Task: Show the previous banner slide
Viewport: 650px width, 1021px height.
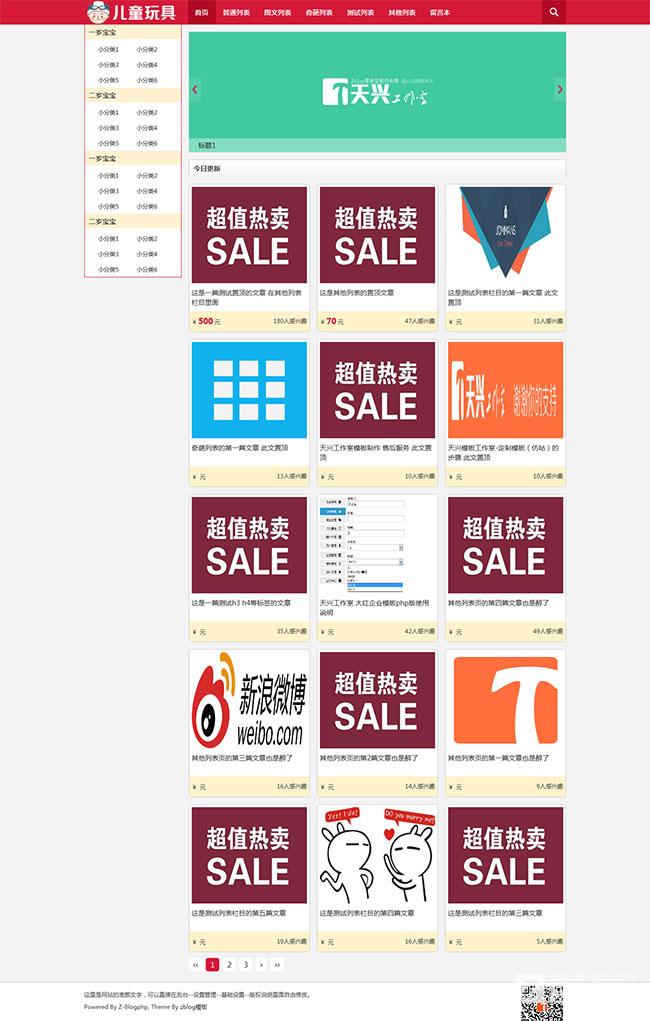Action: tap(195, 89)
